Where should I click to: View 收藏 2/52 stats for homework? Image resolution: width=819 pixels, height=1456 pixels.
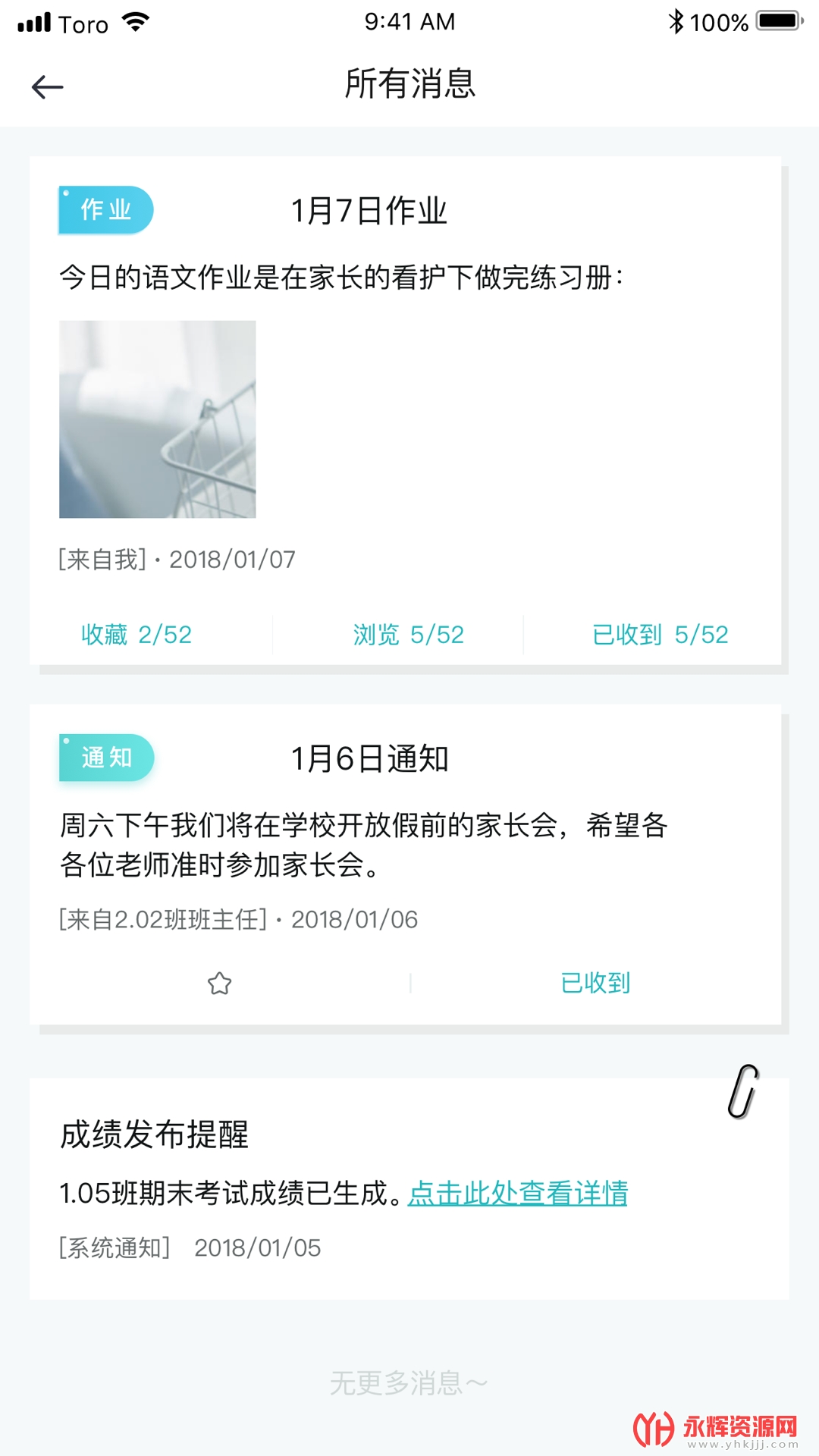point(136,634)
